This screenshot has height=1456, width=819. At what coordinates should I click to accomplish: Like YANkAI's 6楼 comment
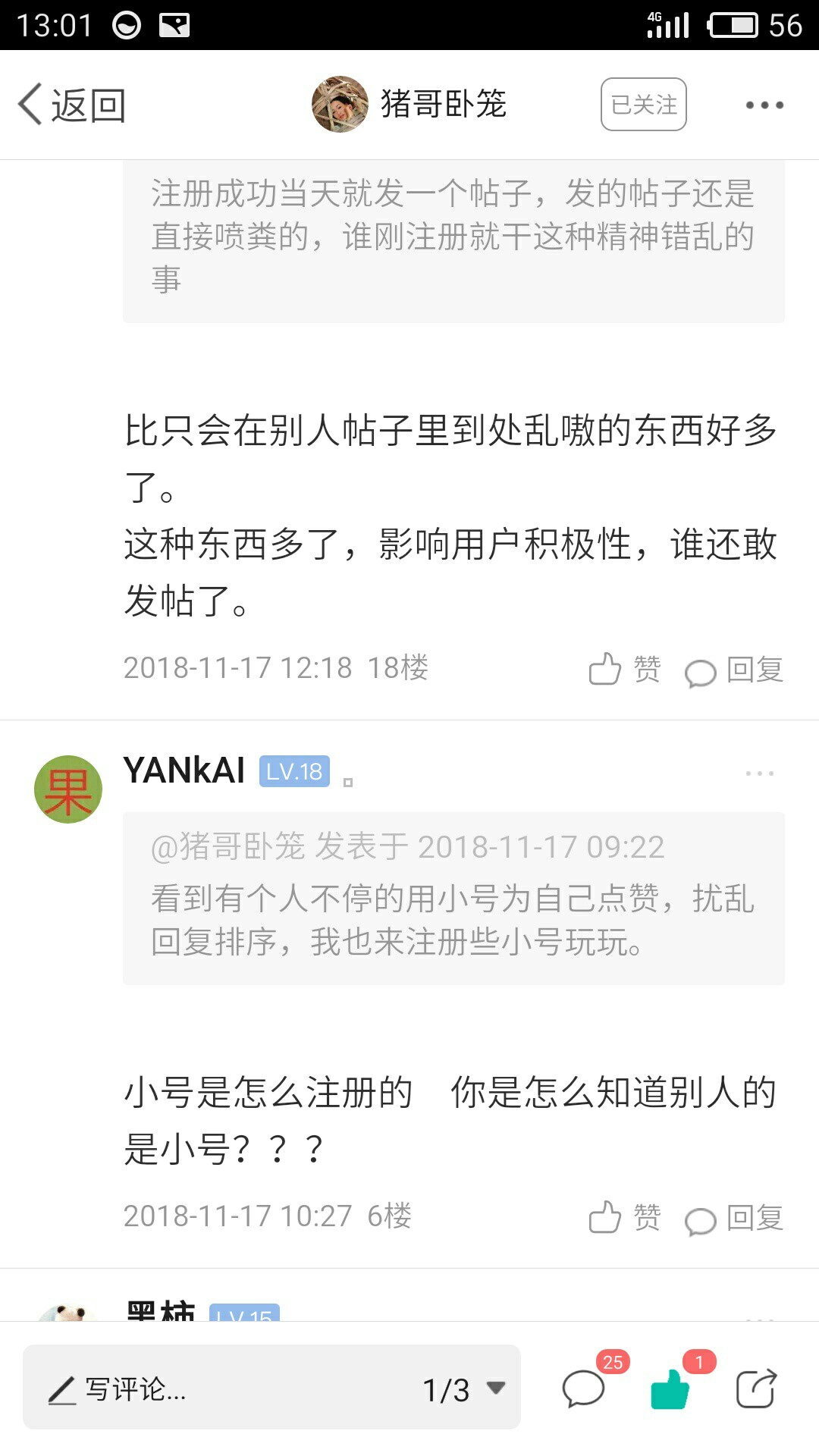pyautogui.click(x=624, y=1218)
